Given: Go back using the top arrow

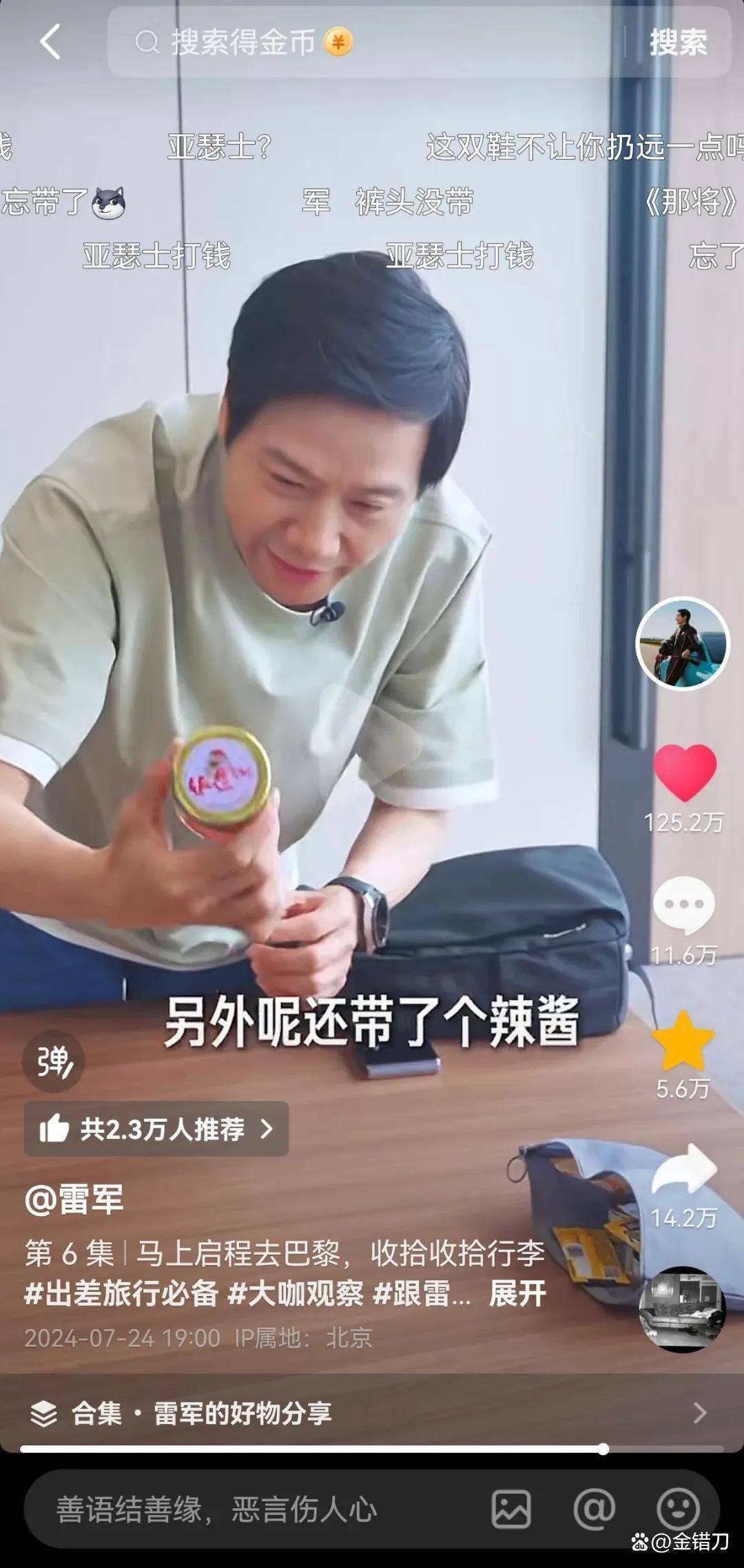Looking at the screenshot, I should pos(50,41).
